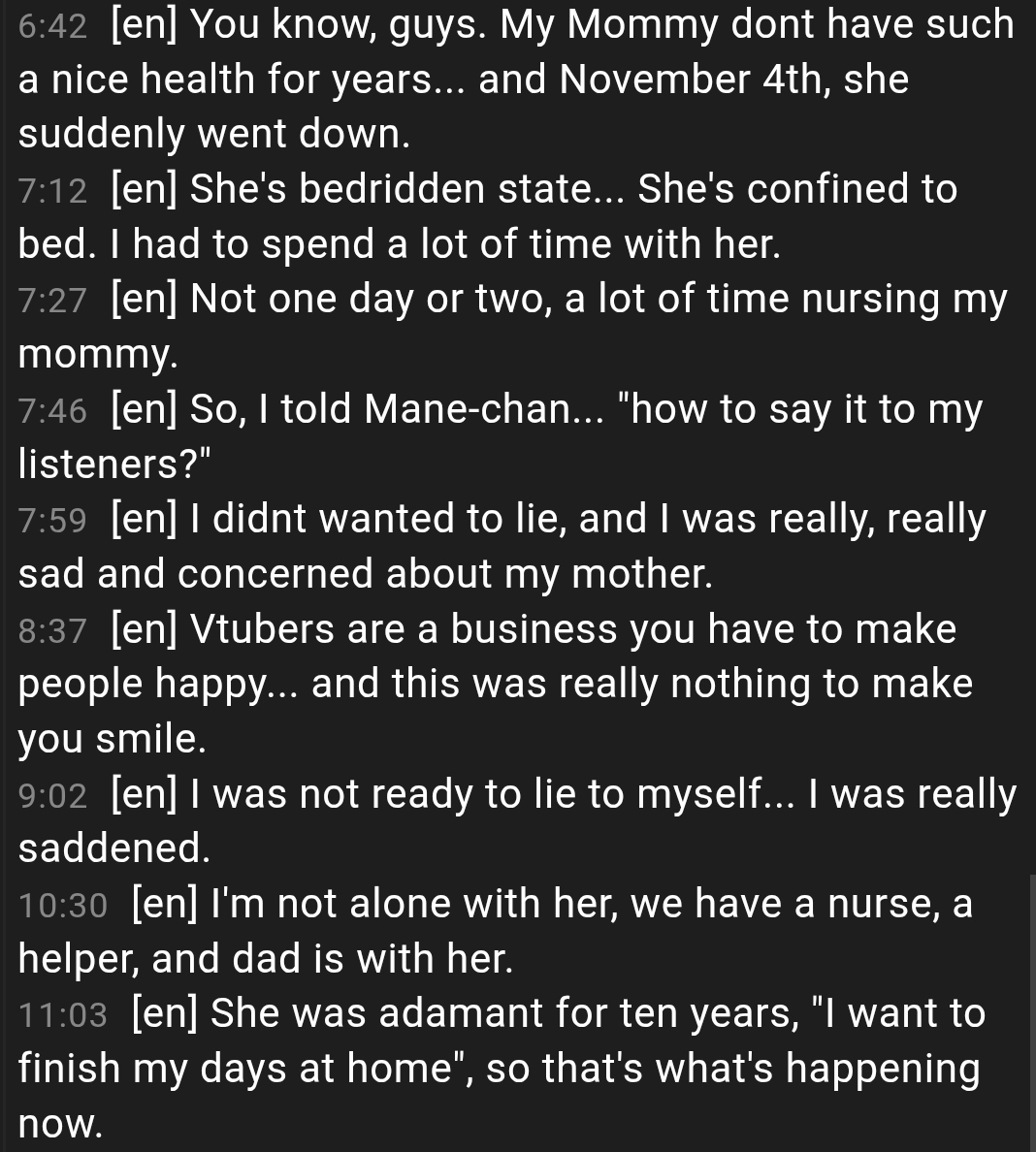
Task: Go to the 7:46 timestamp
Action: click(52, 411)
